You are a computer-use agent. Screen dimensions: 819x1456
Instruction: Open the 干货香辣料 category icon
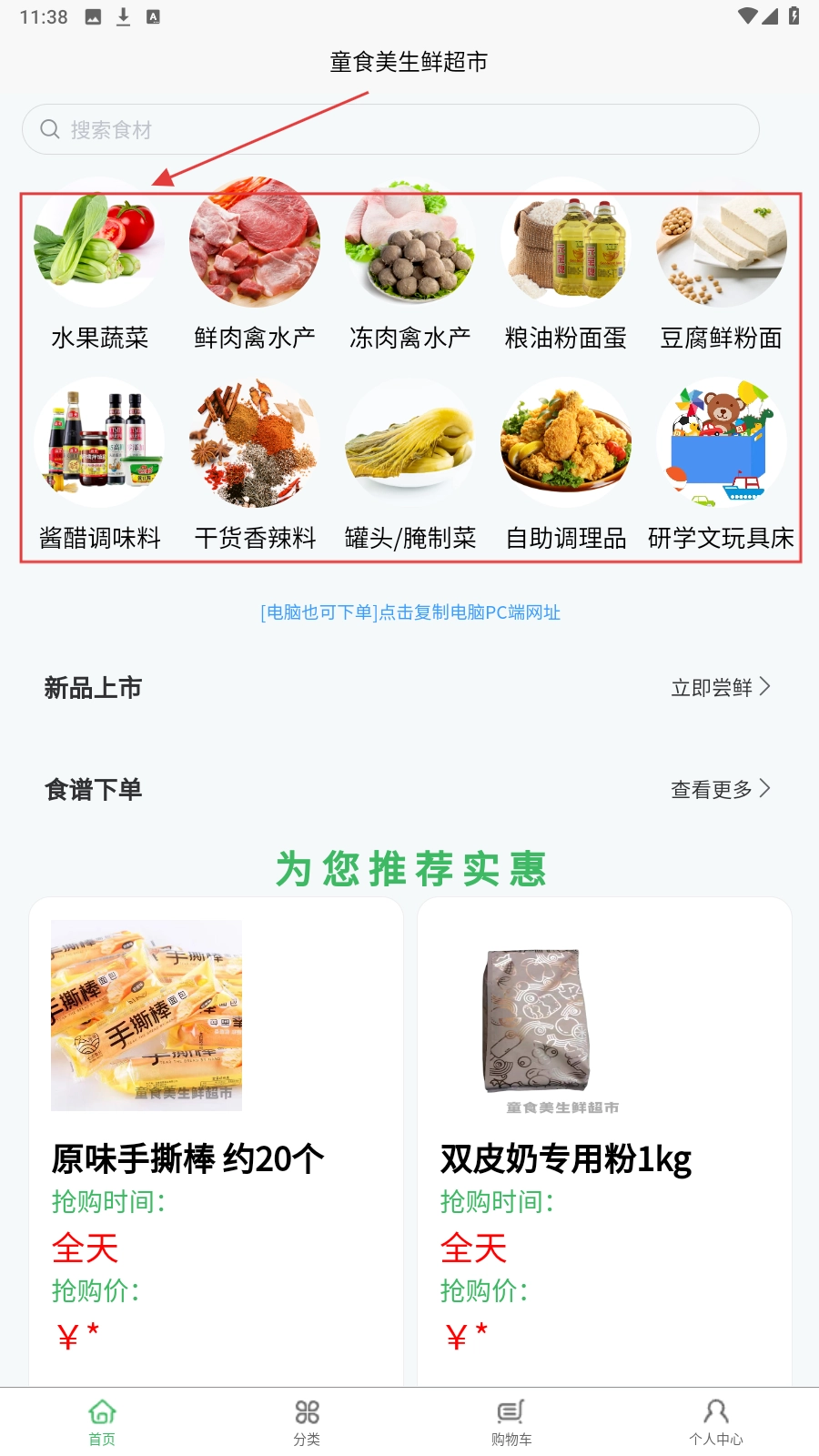[x=255, y=444]
